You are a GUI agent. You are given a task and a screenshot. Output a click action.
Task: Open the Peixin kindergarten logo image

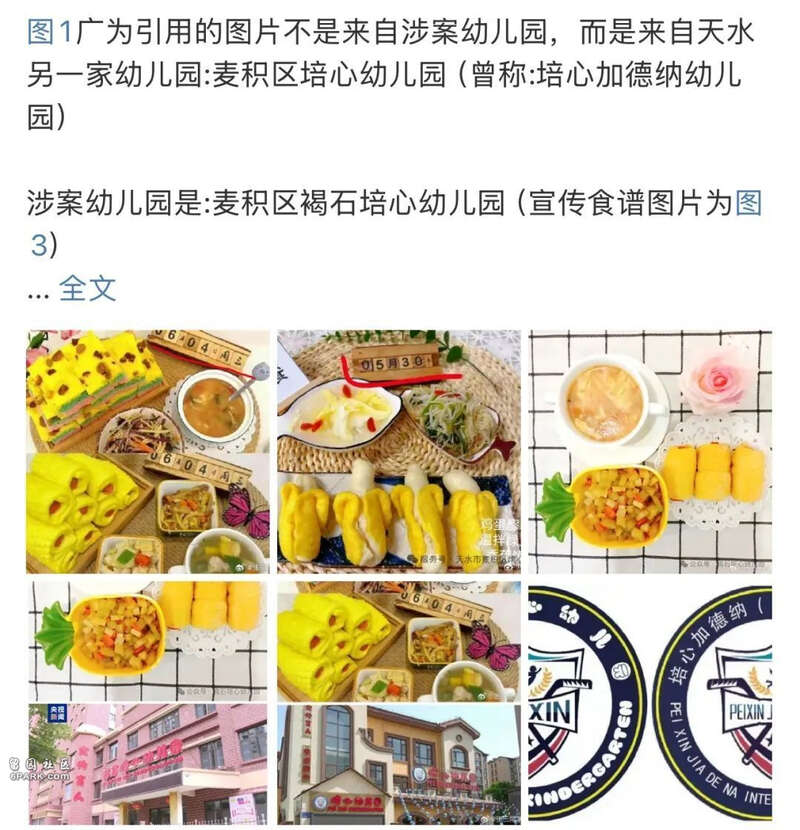650,703
